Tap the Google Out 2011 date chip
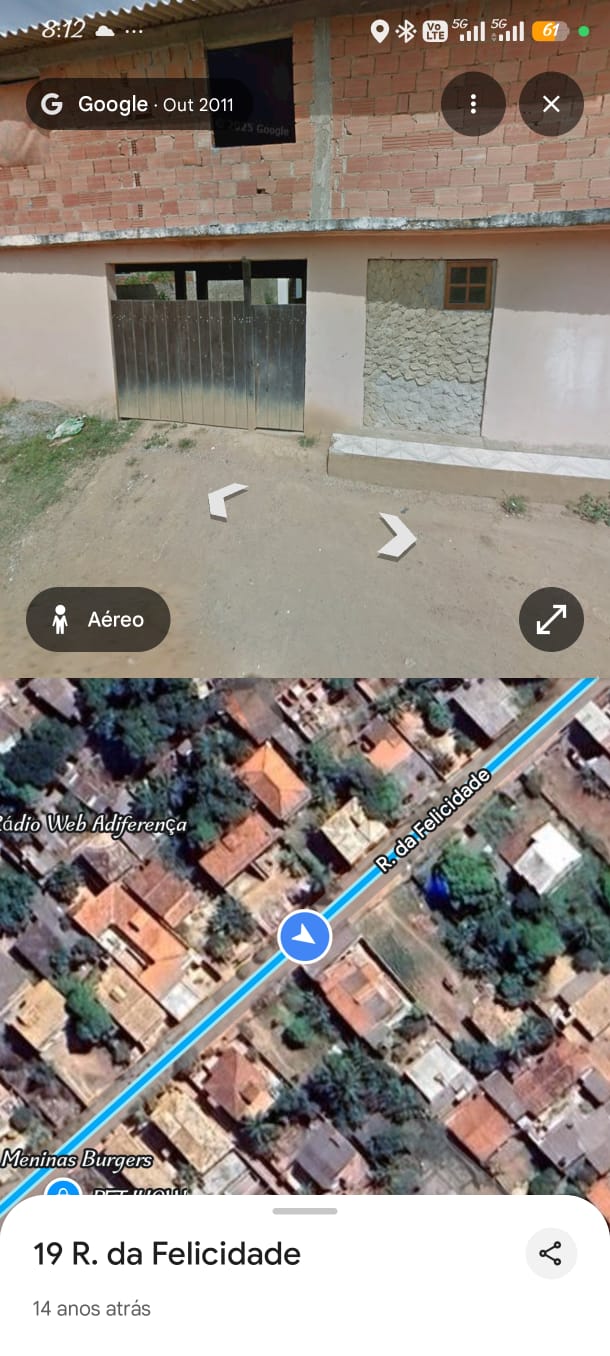This screenshot has width=610, height=1356. [138, 104]
